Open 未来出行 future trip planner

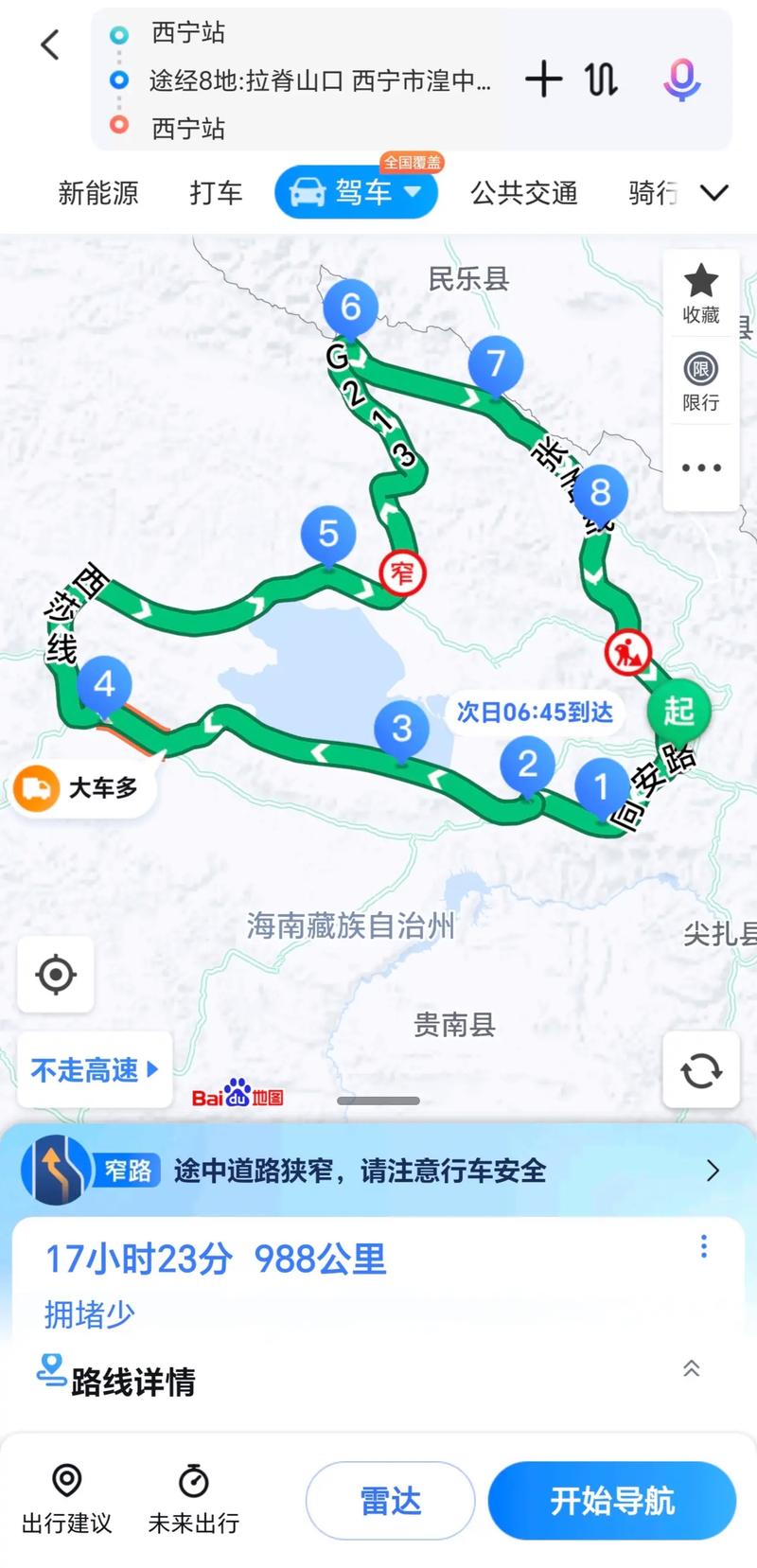[x=194, y=1502]
